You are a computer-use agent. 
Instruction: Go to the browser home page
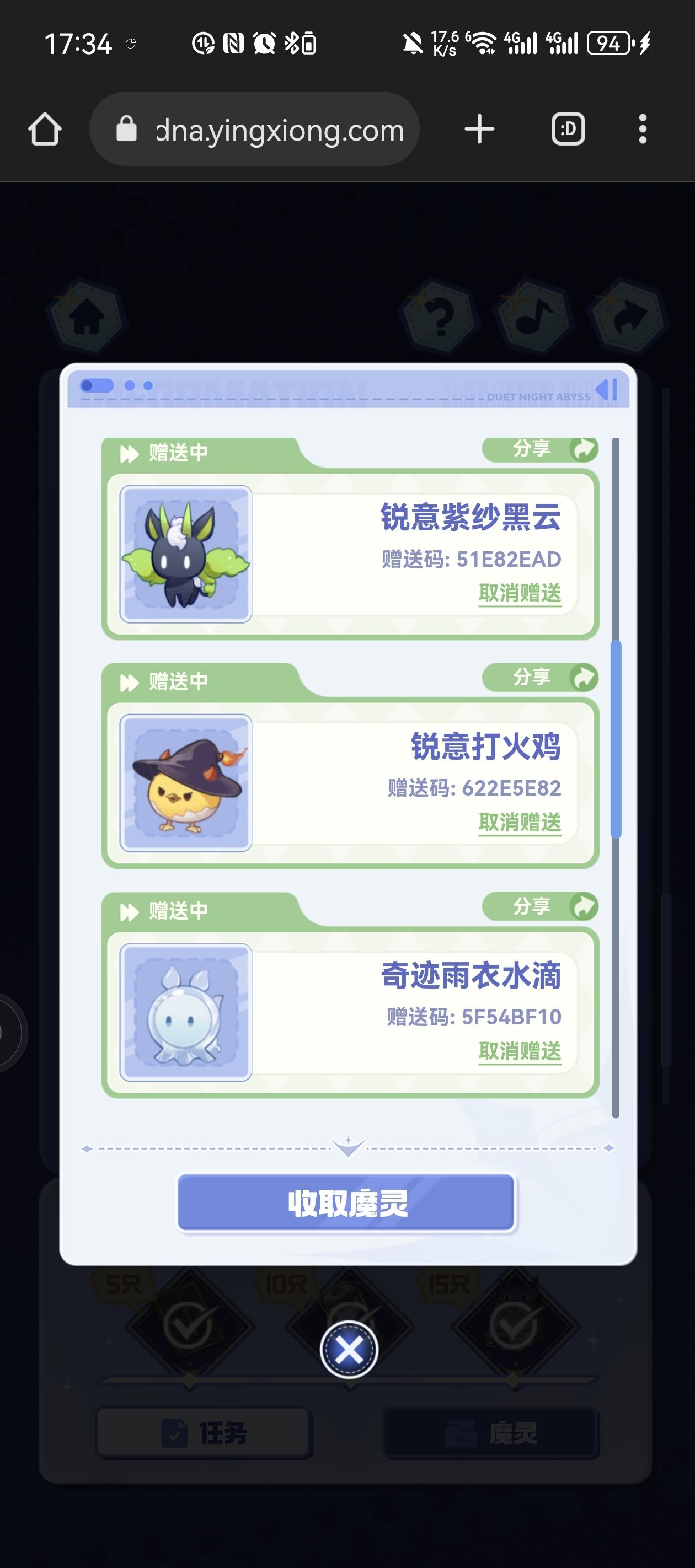[x=45, y=130]
